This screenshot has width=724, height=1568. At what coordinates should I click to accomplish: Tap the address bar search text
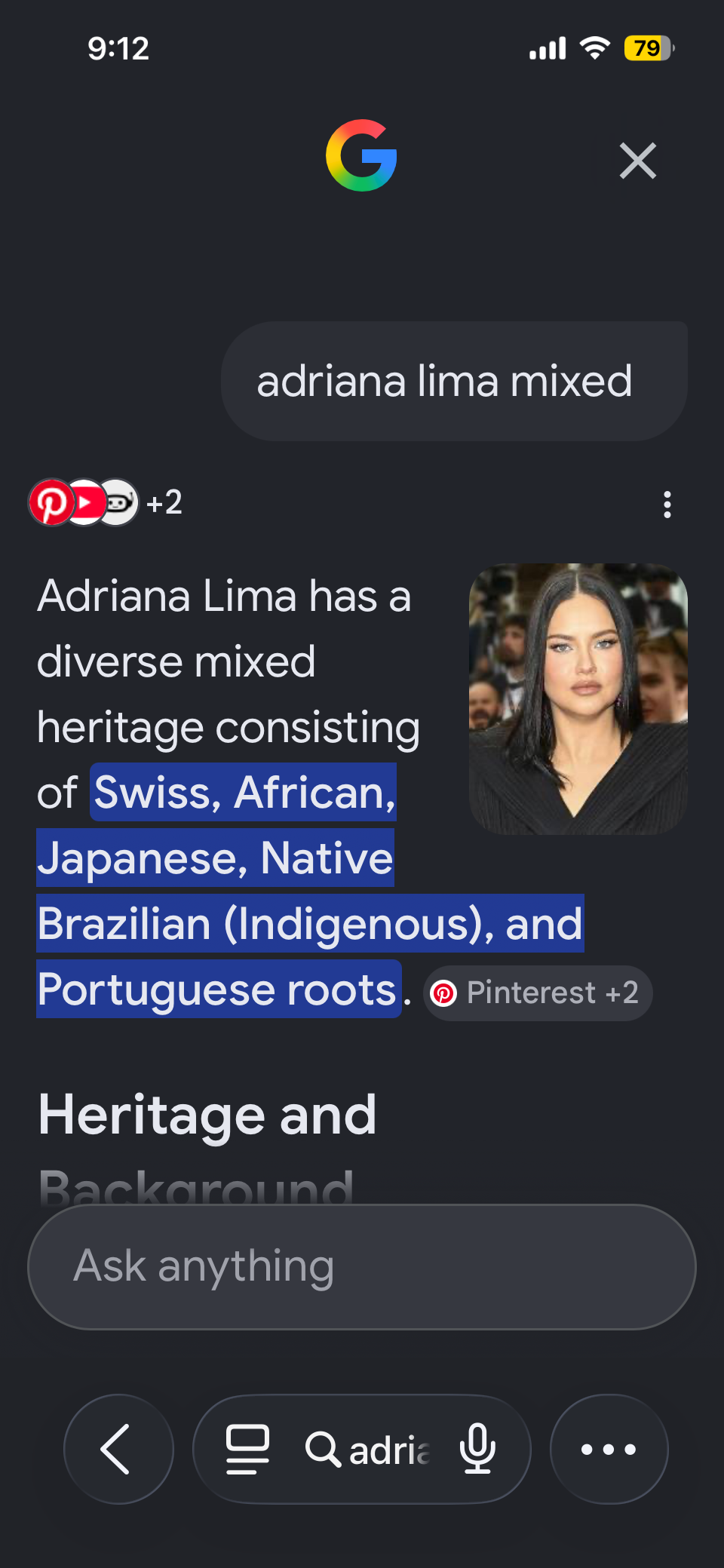pyautogui.click(x=369, y=1450)
